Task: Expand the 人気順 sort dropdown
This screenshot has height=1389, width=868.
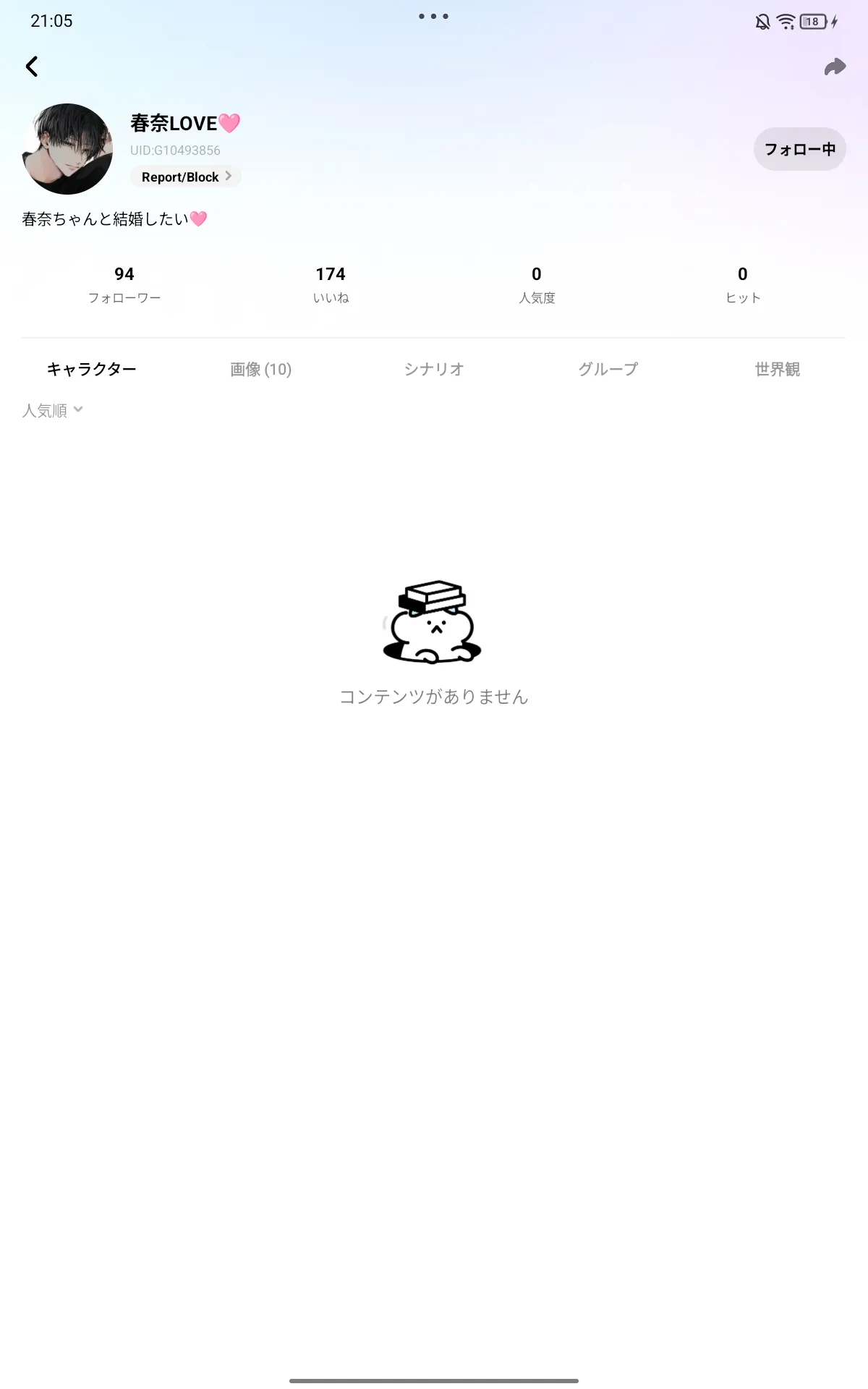Action: (x=53, y=410)
